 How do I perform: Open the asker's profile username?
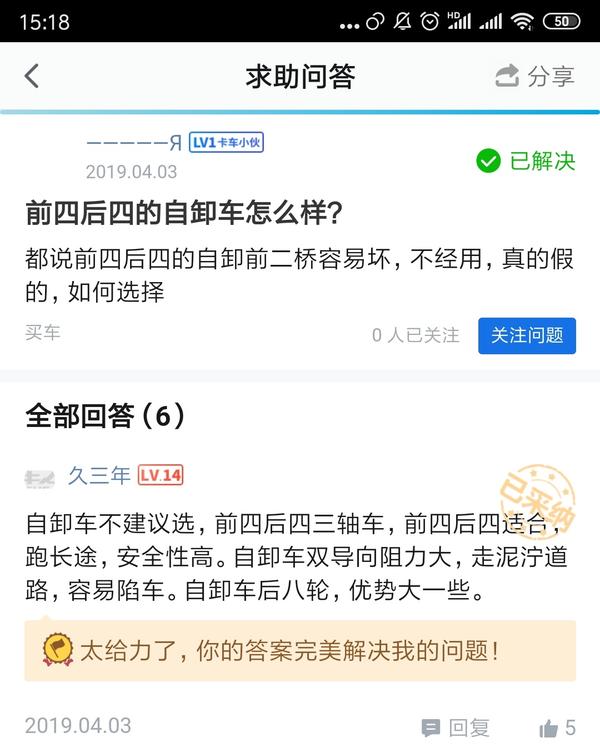click(134, 144)
